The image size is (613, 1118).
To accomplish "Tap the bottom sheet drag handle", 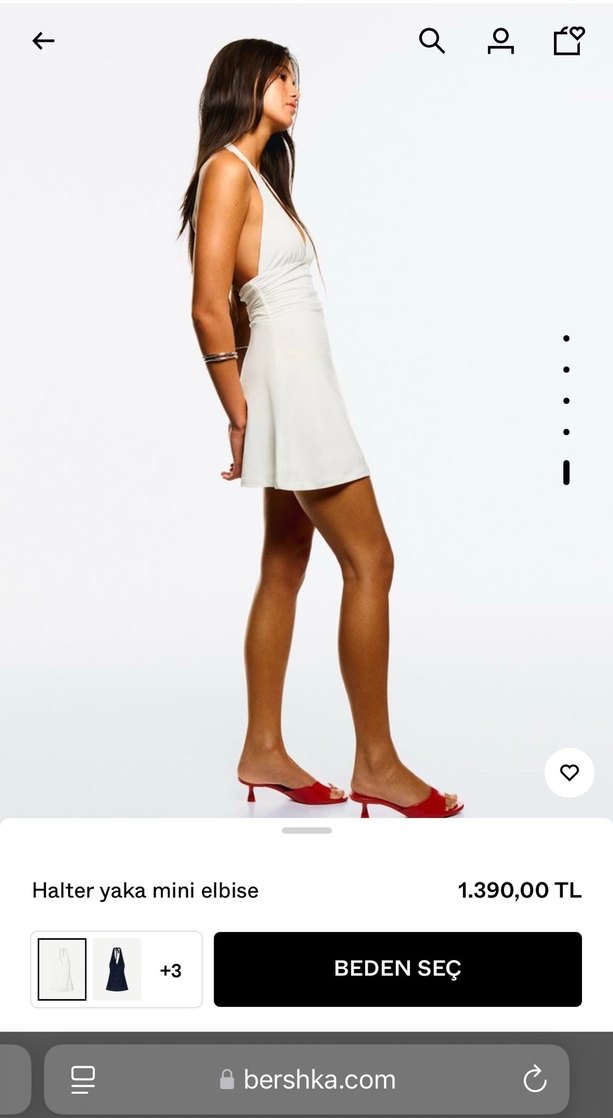I will pos(306,830).
